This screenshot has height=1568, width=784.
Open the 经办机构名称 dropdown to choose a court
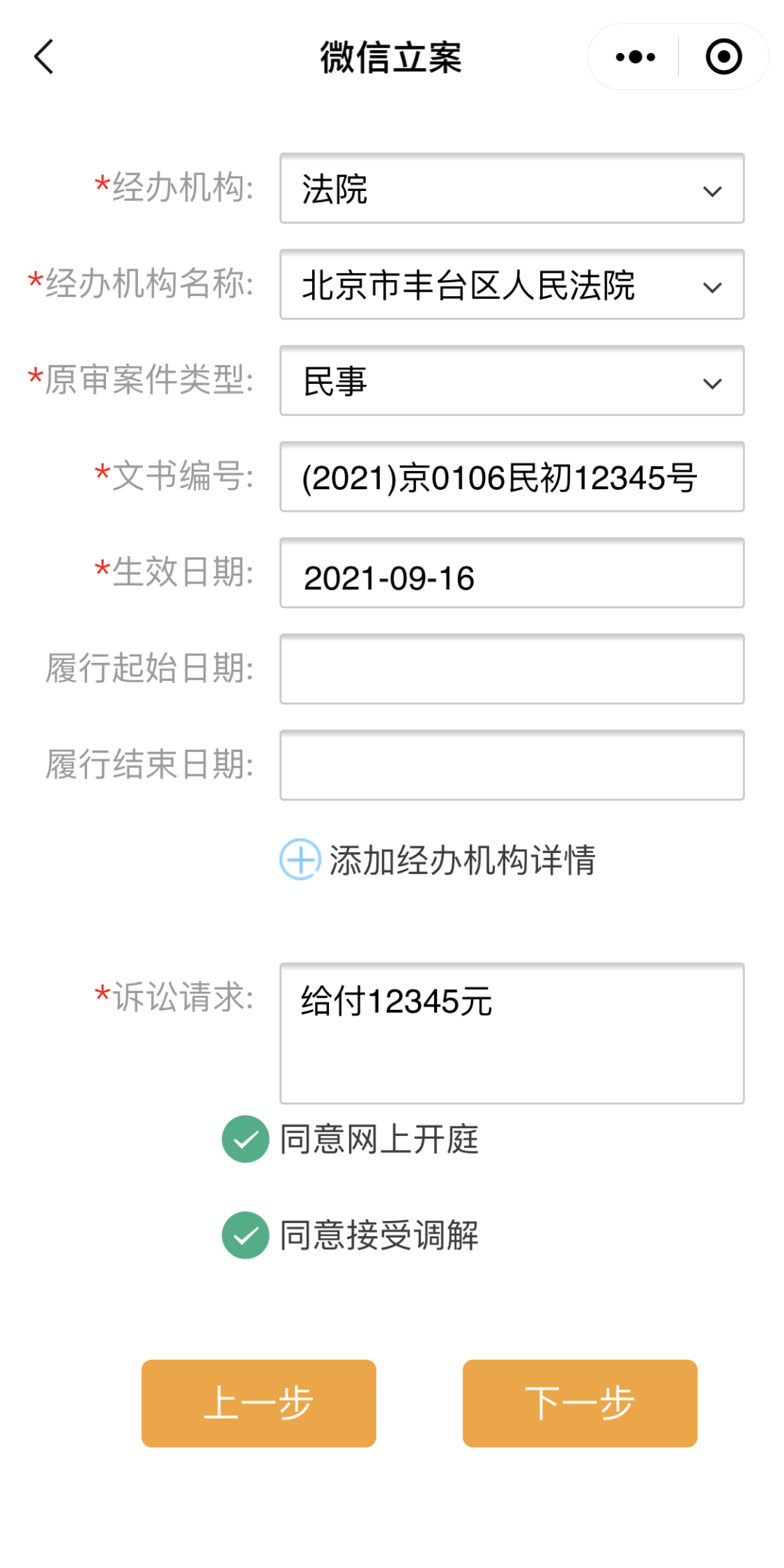512,285
